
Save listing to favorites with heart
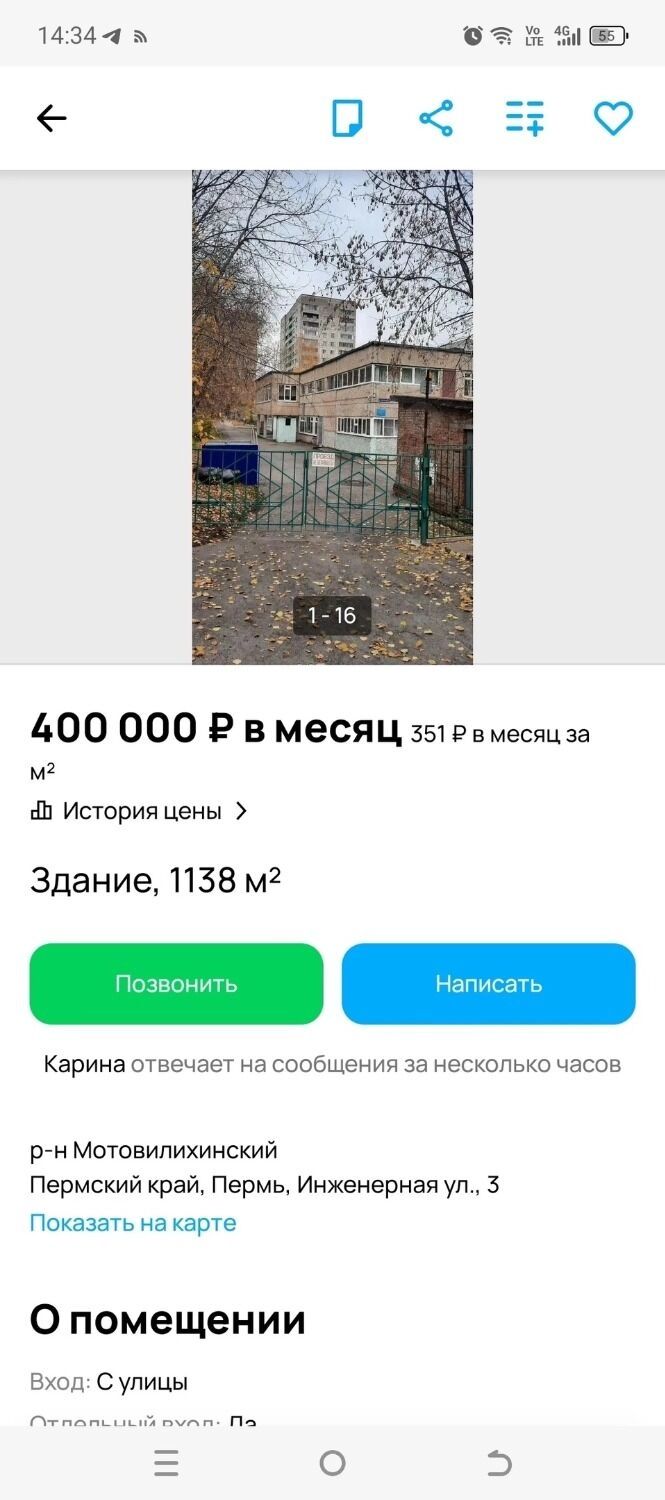pyautogui.click(x=613, y=119)
